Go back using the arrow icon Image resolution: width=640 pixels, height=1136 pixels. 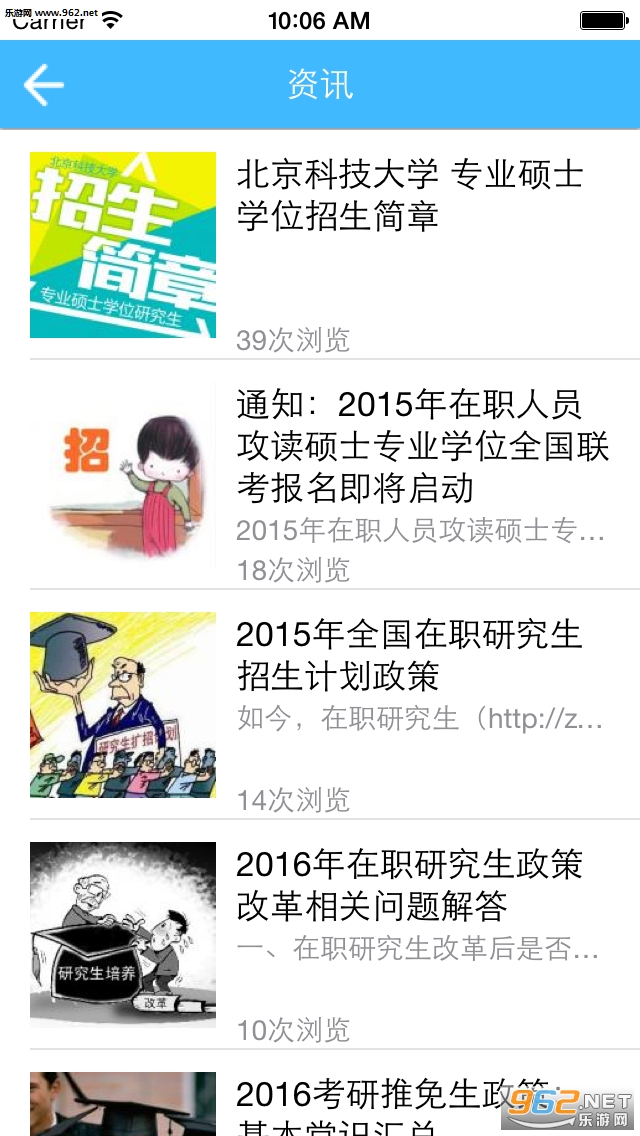click(44, 85)
